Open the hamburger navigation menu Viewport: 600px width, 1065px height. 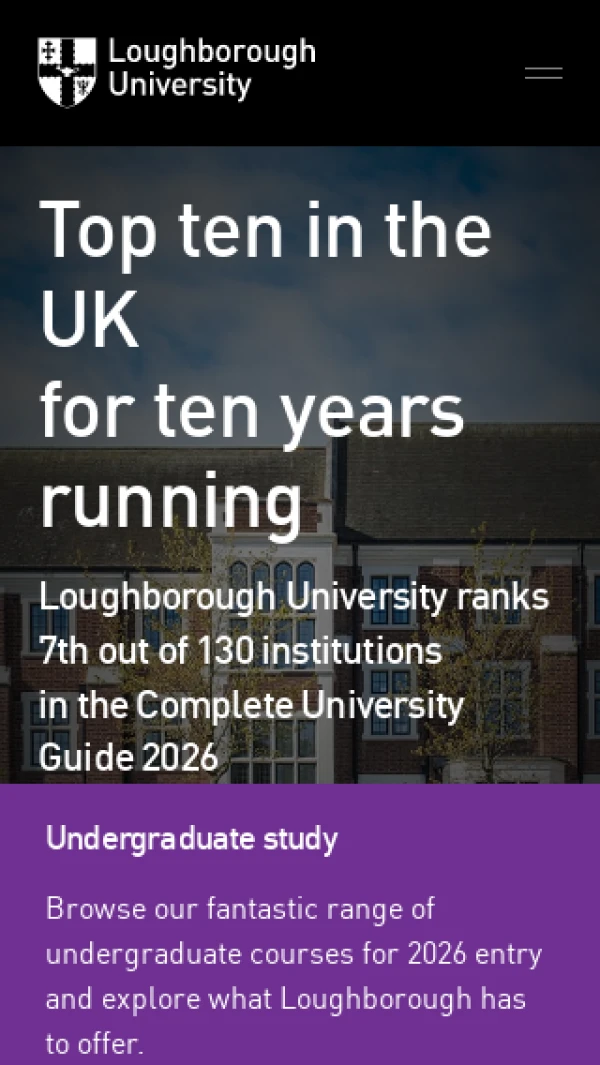(x=543, y=73)
